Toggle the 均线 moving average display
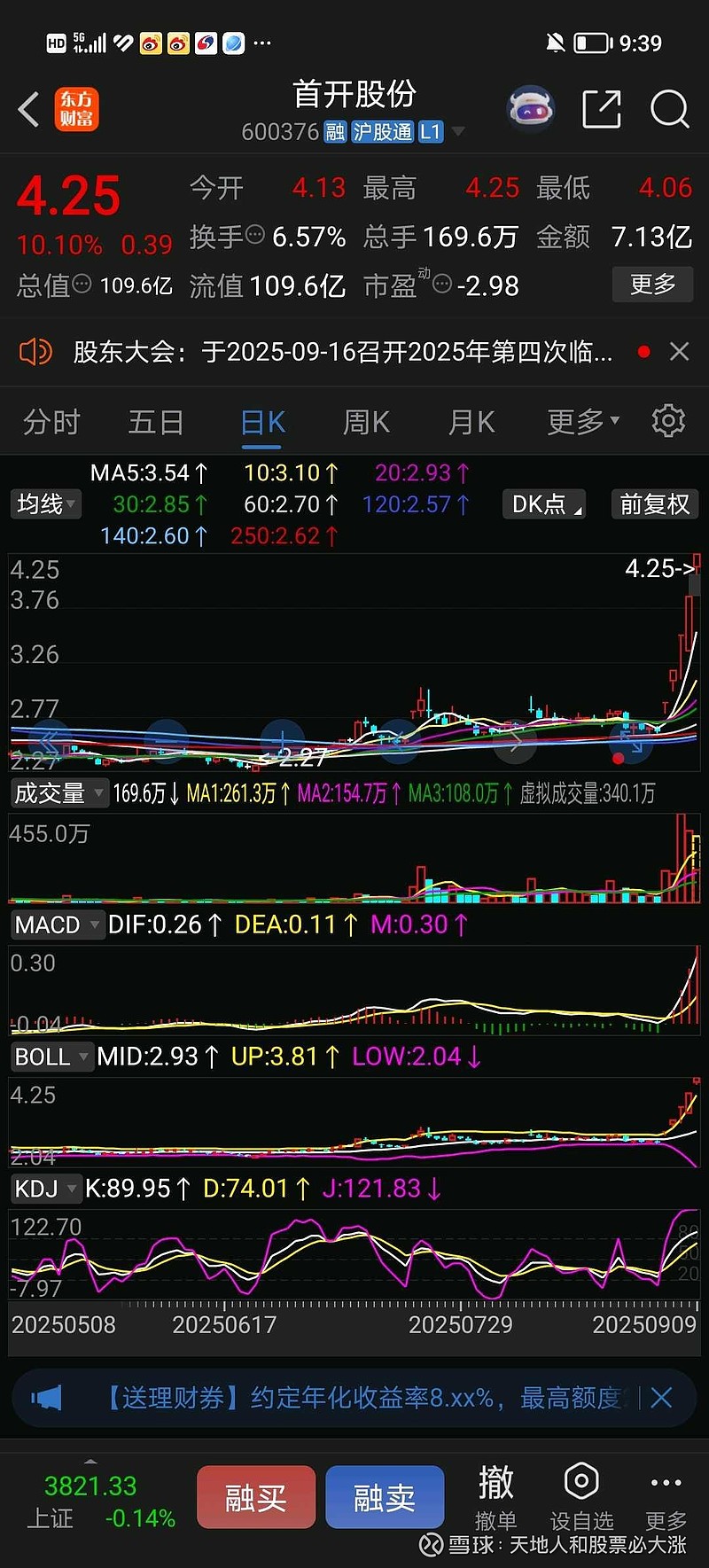Image resolution: width=709 pixels, height=1568 pixels. point(45,504)
